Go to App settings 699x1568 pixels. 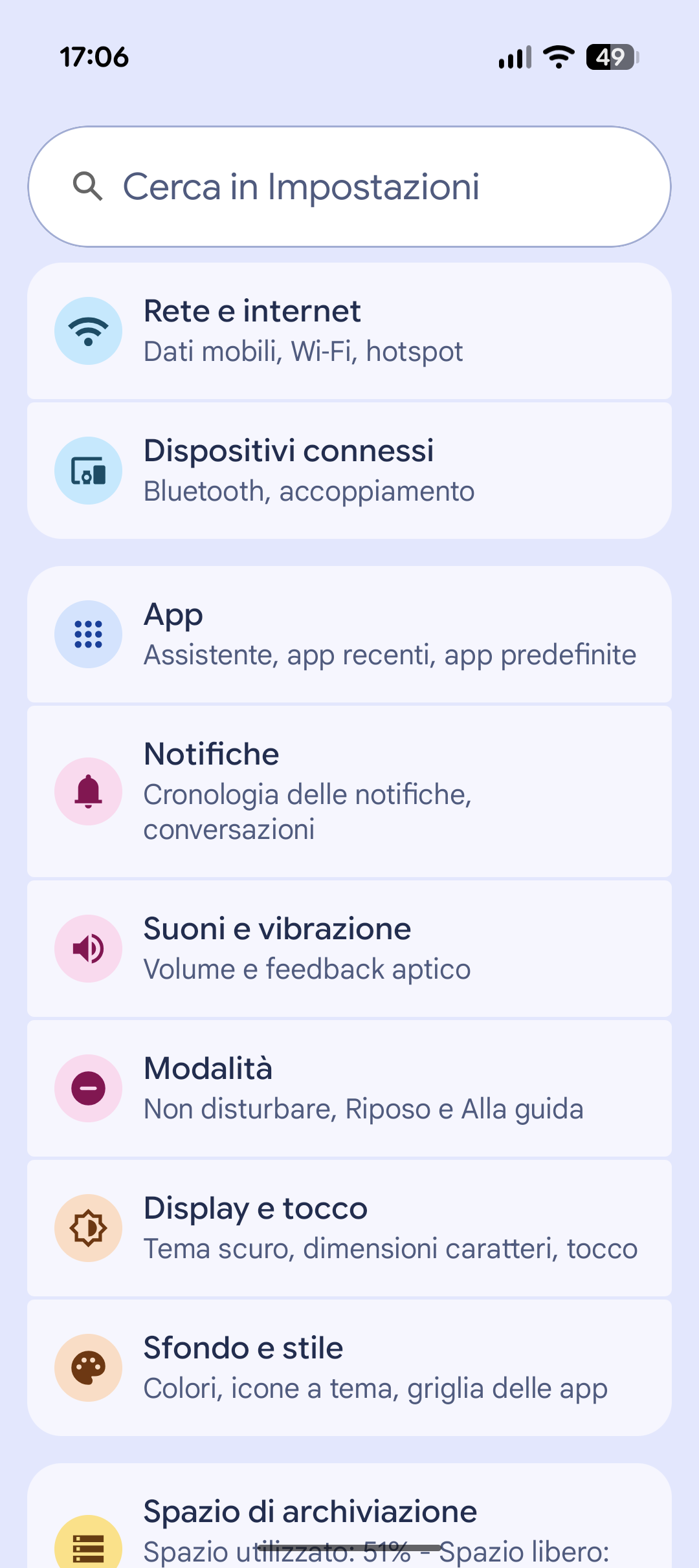click(x=349, y=635)
